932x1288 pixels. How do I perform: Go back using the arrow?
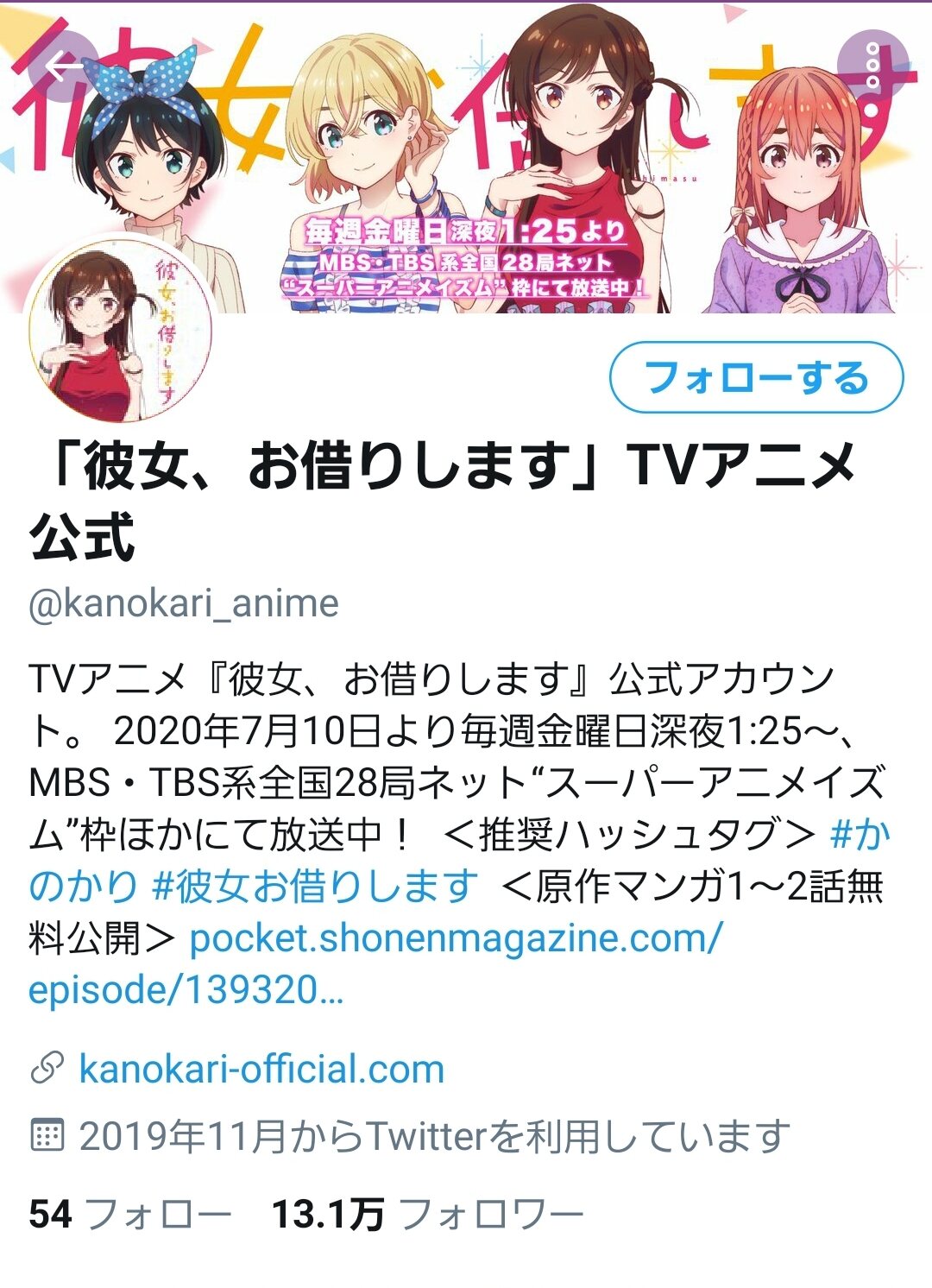(64, 66)
